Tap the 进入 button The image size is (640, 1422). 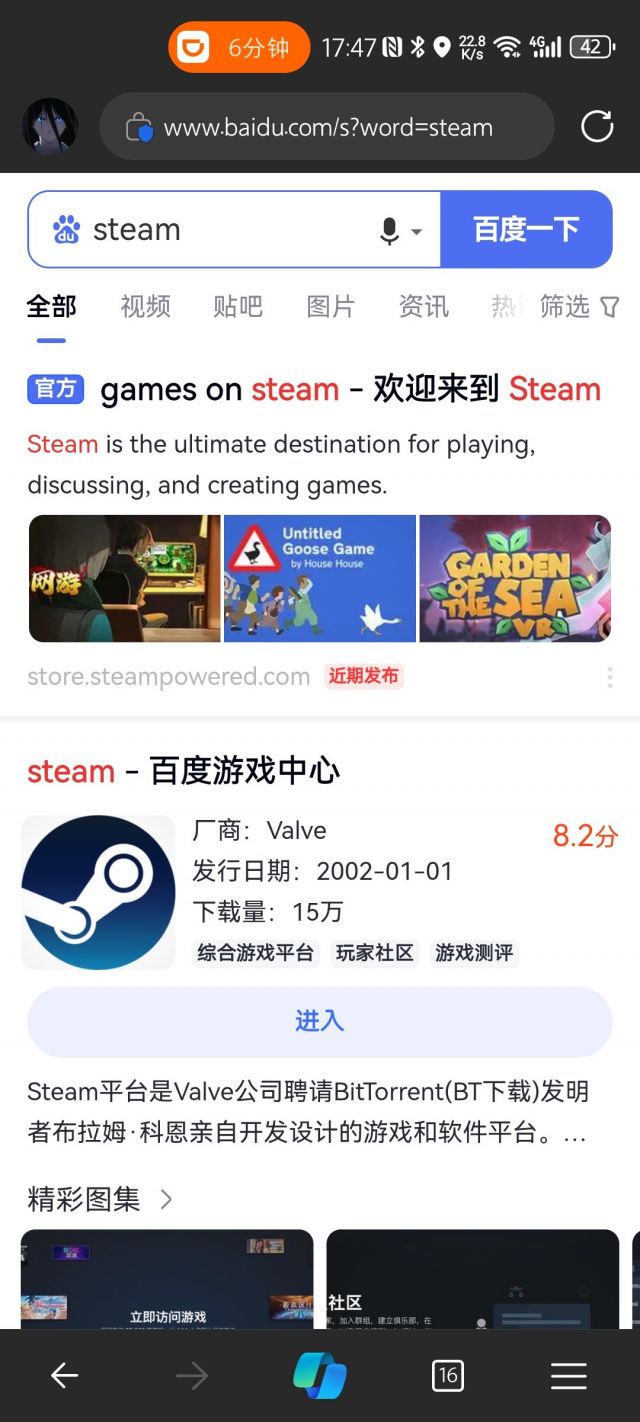319,1021
